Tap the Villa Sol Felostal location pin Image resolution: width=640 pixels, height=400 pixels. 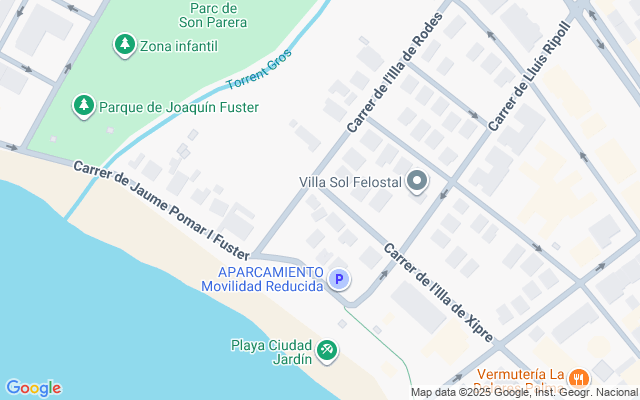coord(417,182)
